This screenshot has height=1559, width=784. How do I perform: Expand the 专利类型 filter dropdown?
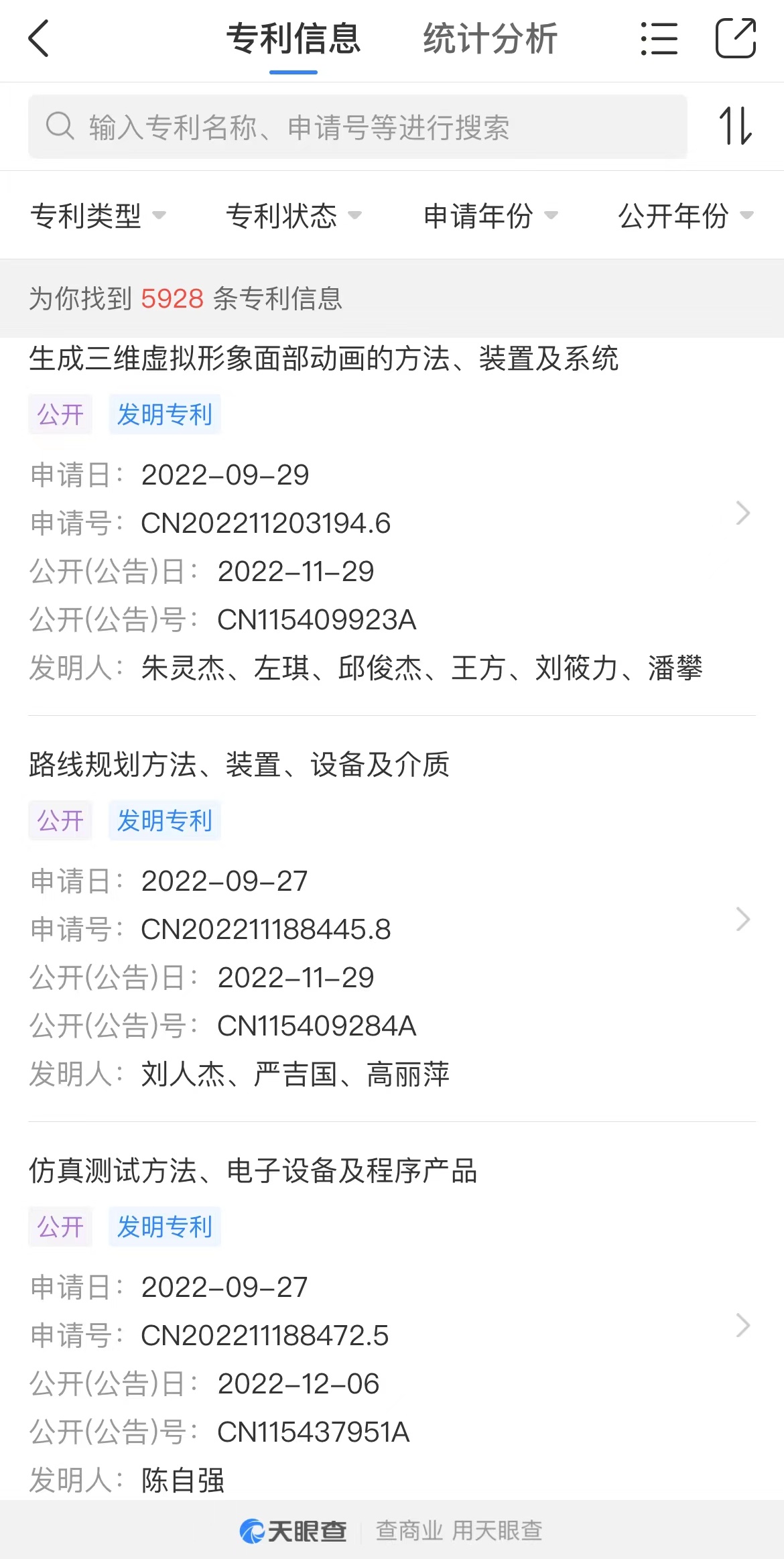coord(98,215)
